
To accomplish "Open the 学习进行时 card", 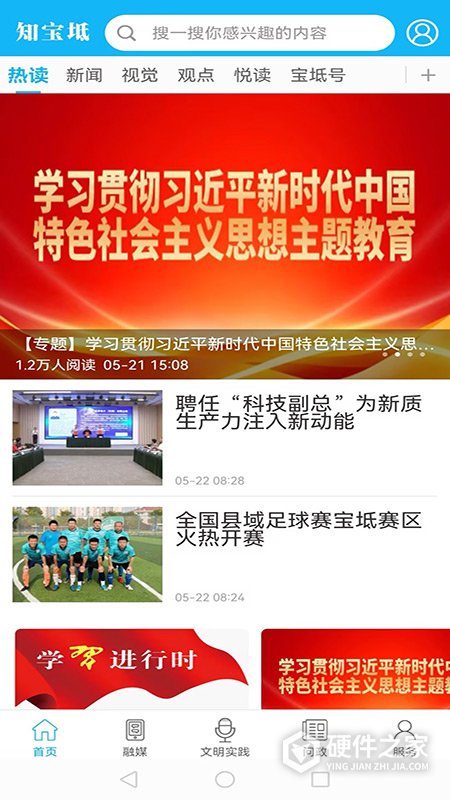I will (x=132, y=668).
